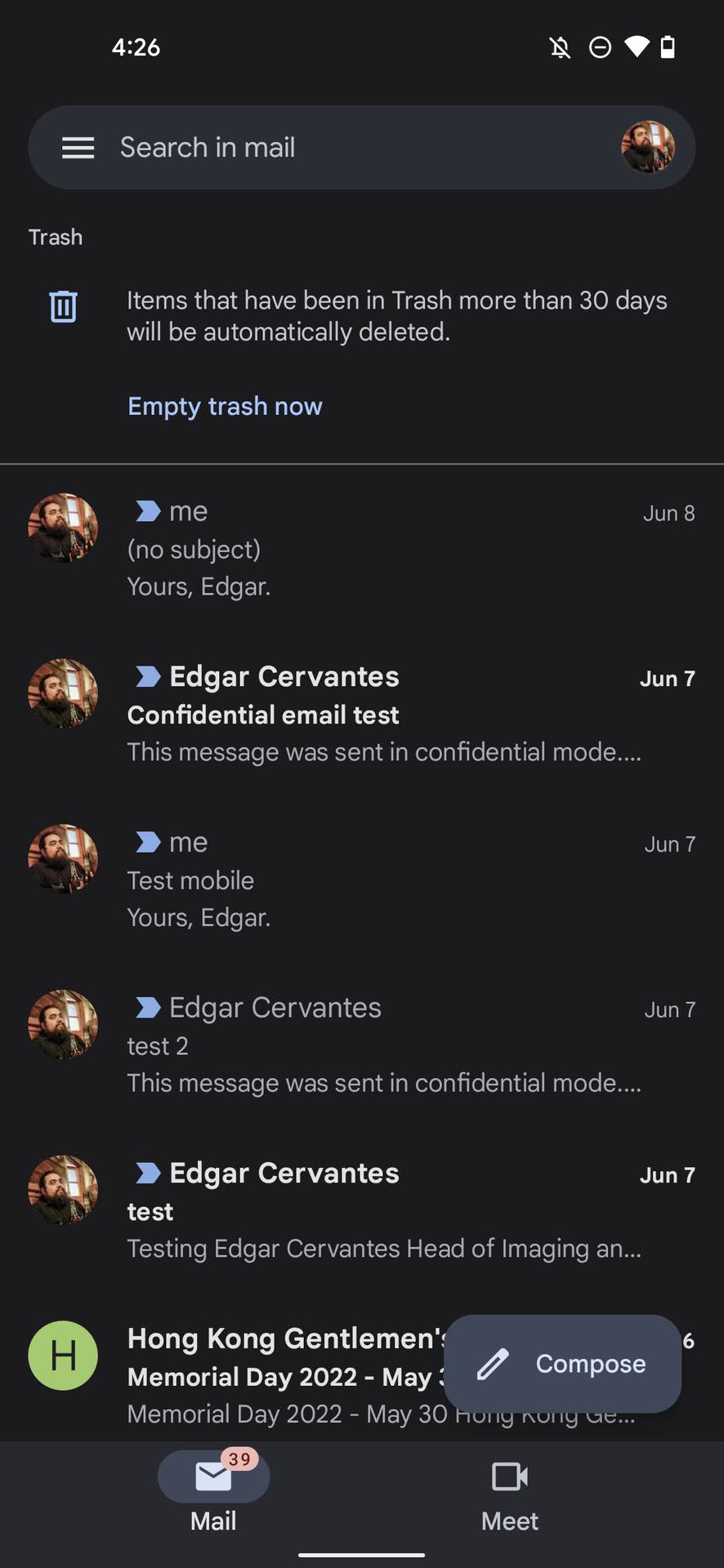Open the hamburger navigation drawer

pyautogui.click(x=78, y=148)
